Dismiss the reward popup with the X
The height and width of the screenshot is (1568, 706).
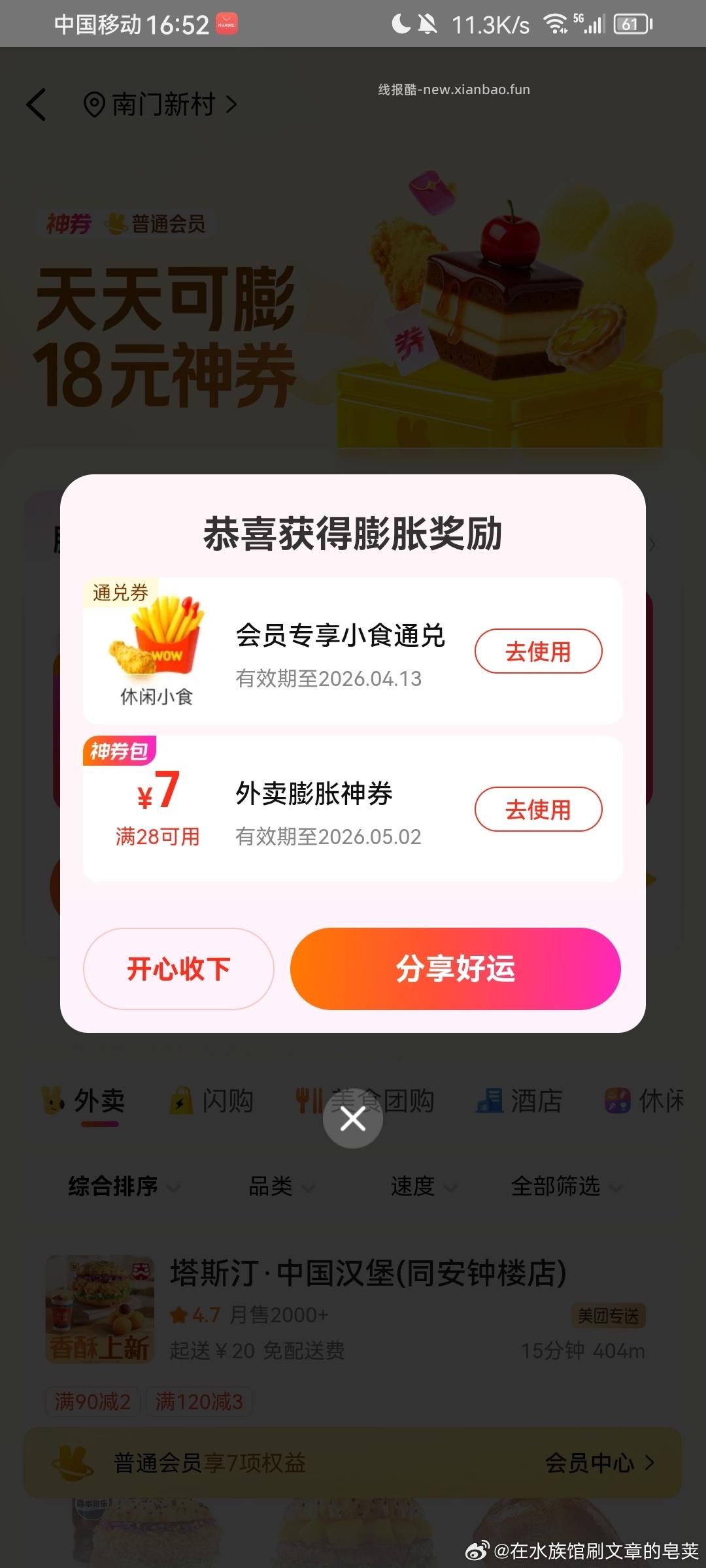tap(353, 1119)
